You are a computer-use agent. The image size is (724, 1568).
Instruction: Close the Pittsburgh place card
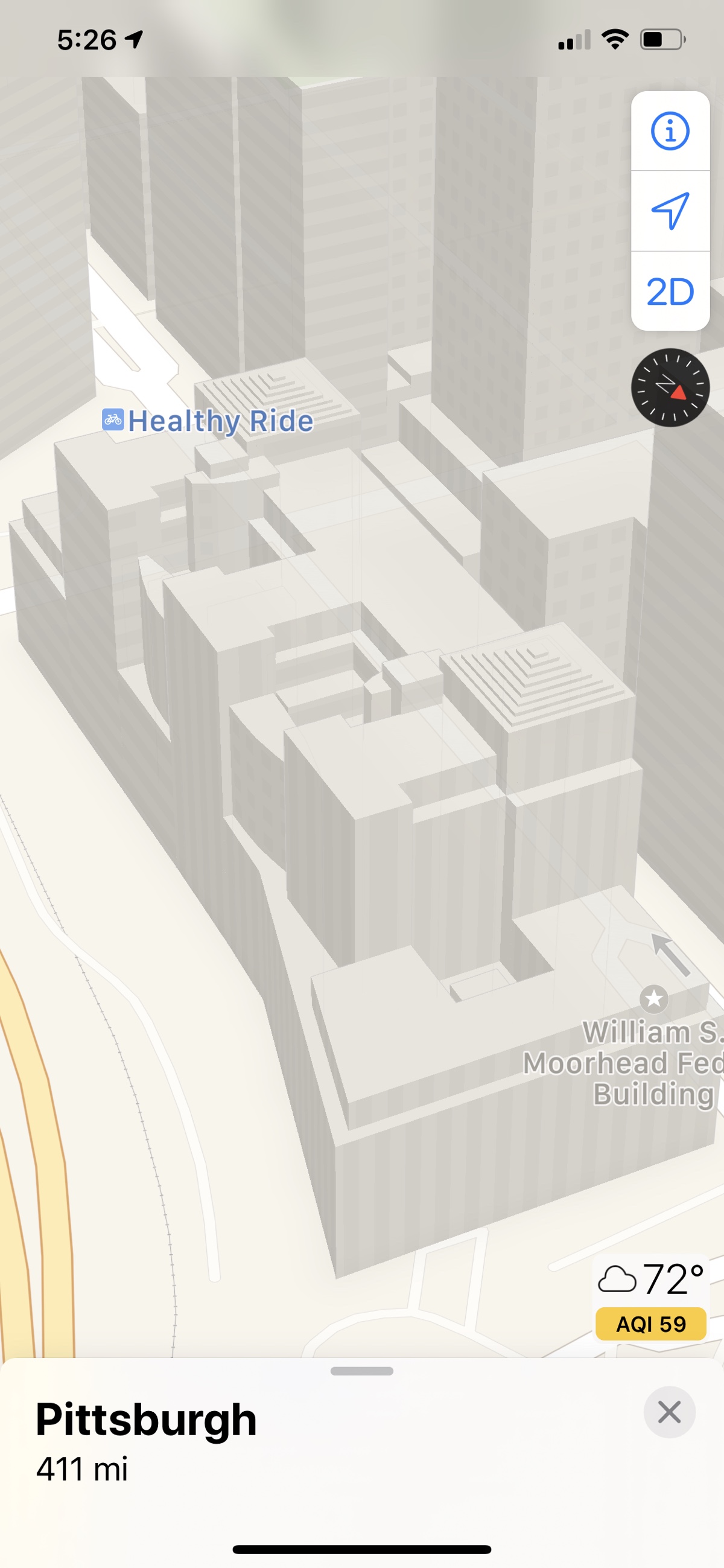669,1412
